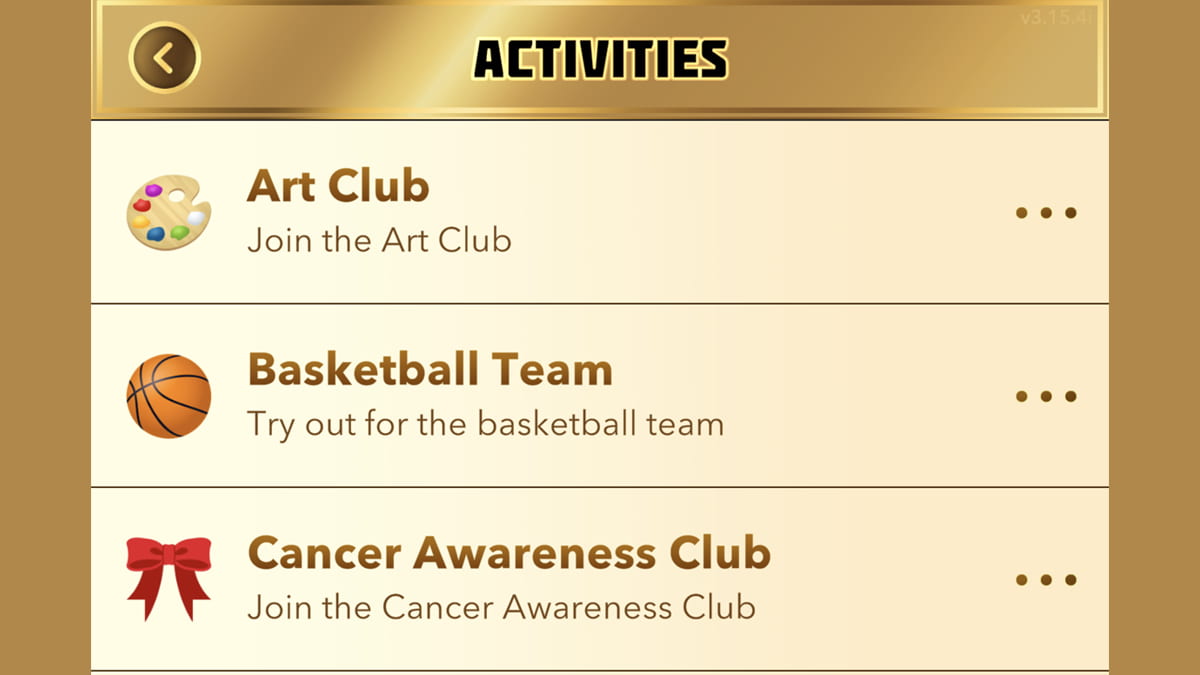
Task: Open the Cancer Awareness Club activity
Action: [x=599, y=579]
